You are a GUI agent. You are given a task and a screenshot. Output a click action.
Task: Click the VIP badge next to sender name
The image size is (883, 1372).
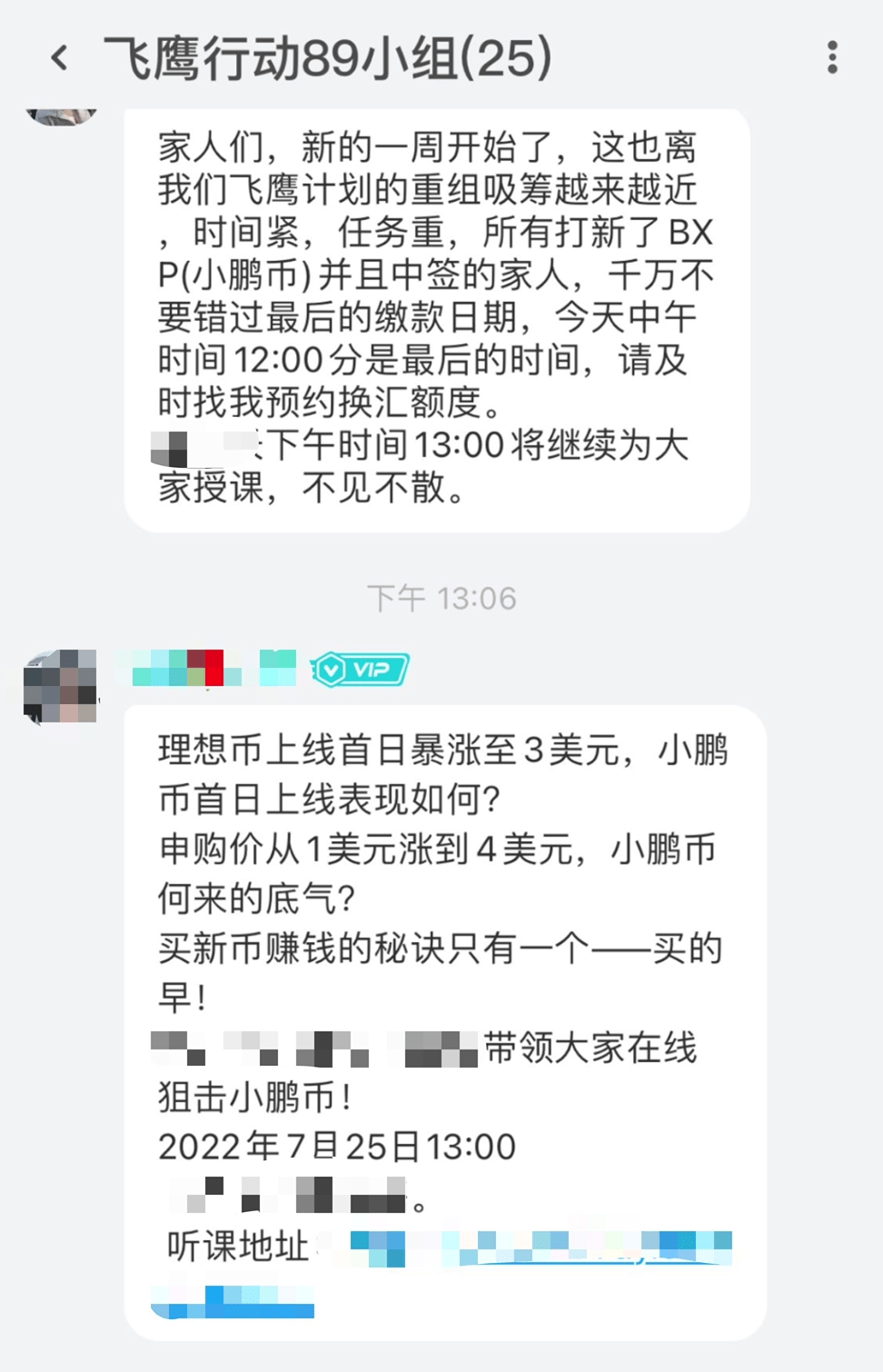click(x=359, y=670)
